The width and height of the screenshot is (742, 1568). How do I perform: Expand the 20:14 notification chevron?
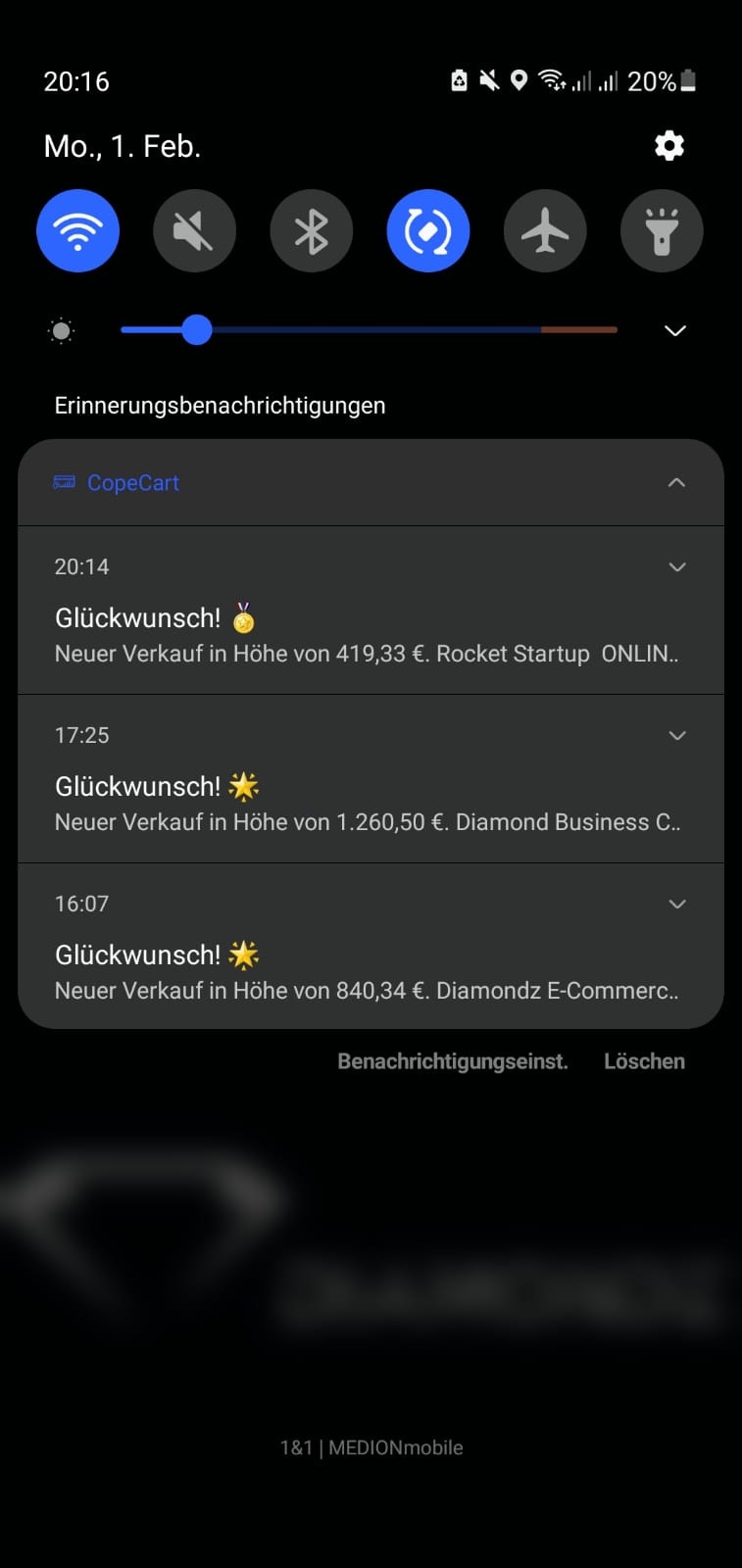point(676,566)
